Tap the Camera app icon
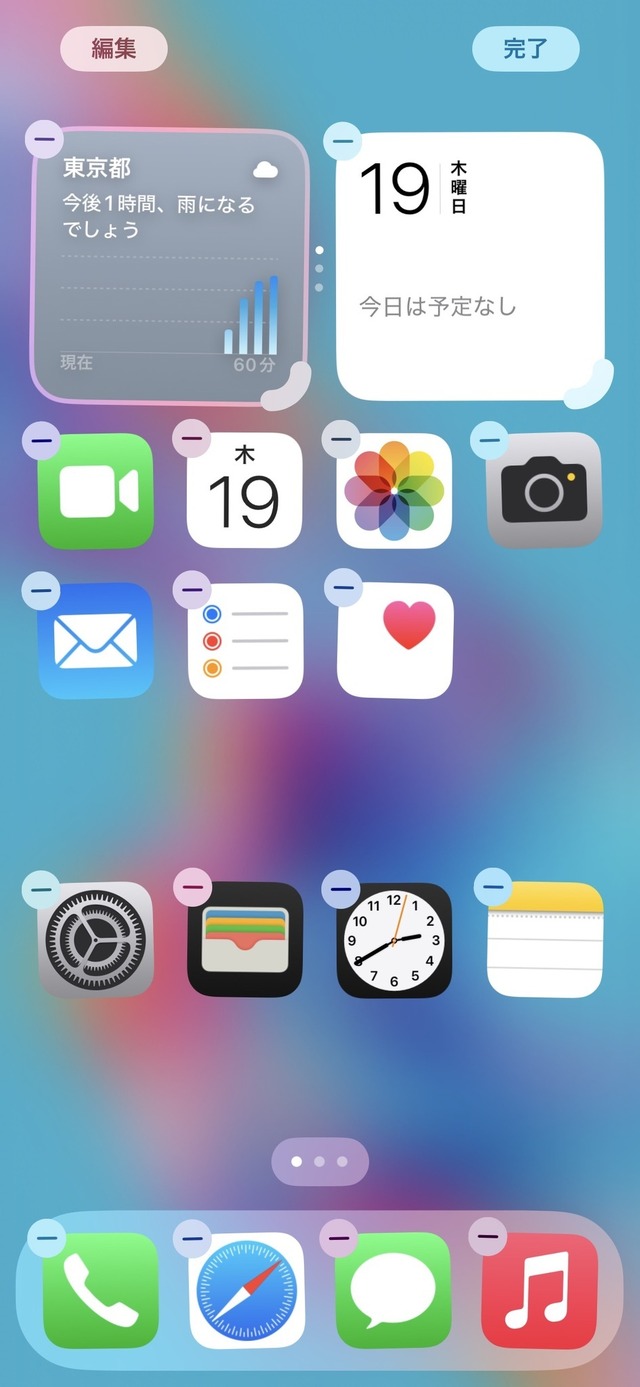This screenshot has height=1387, width=640. tap(544, 491)
